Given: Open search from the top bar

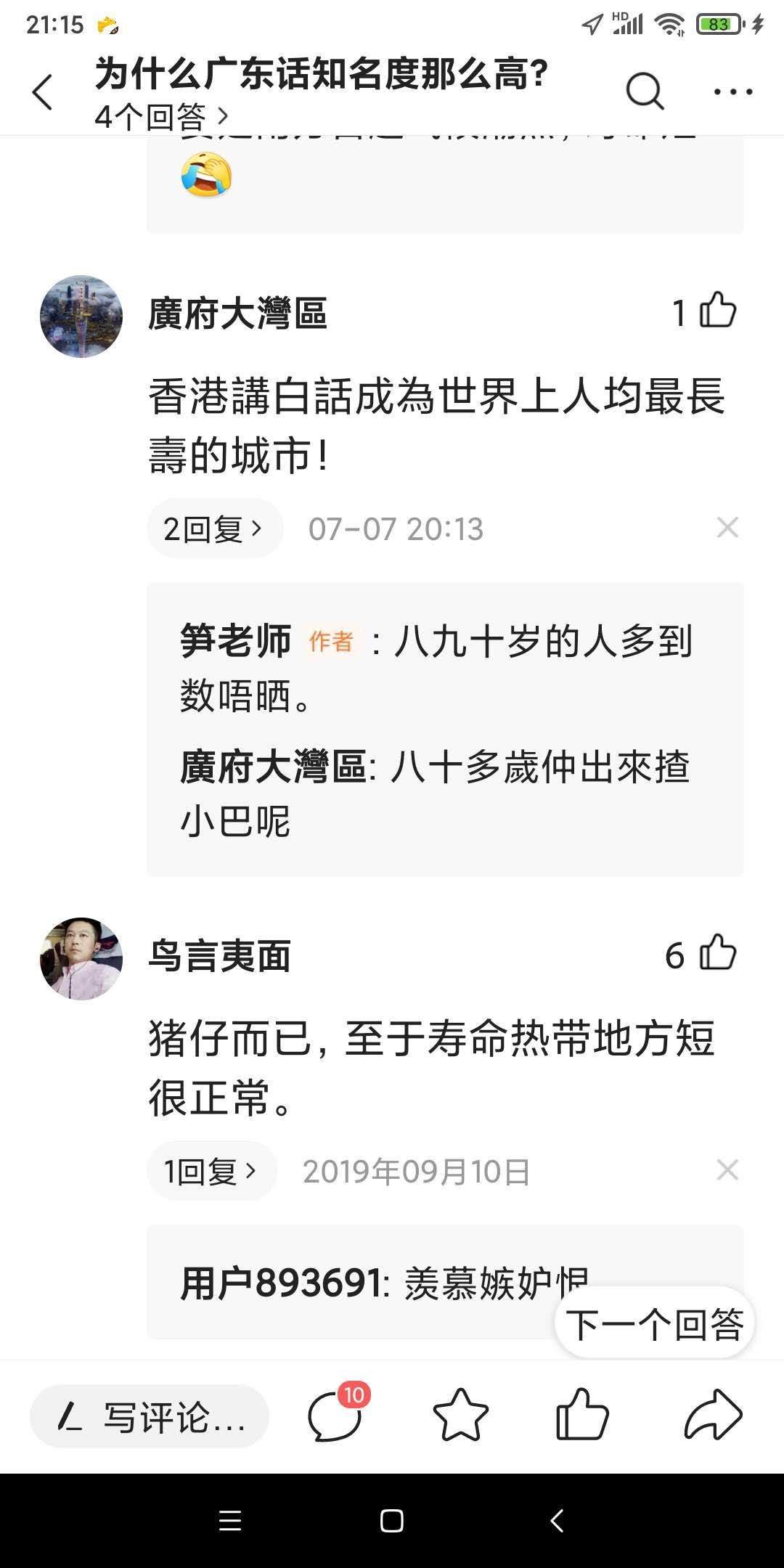Looking at the screenshot, I should click(x=645, y=92).
